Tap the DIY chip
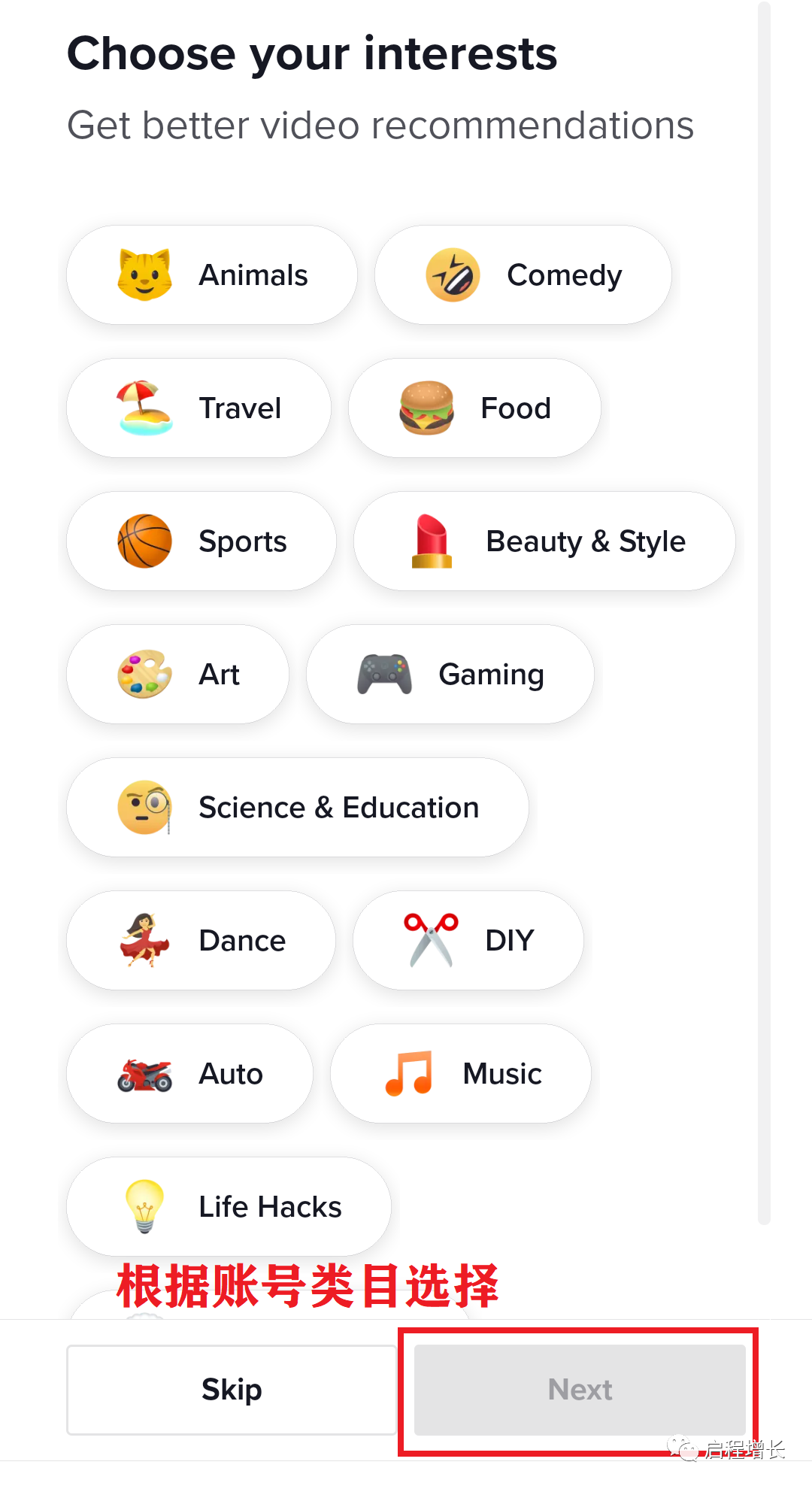This screenshot has width=812, height=1486. tap(468, 941)
